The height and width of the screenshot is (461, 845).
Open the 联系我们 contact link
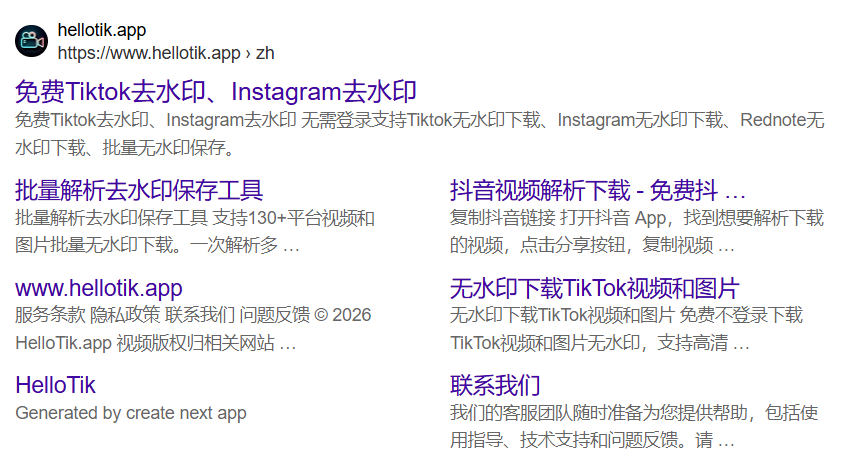(495, 384)
